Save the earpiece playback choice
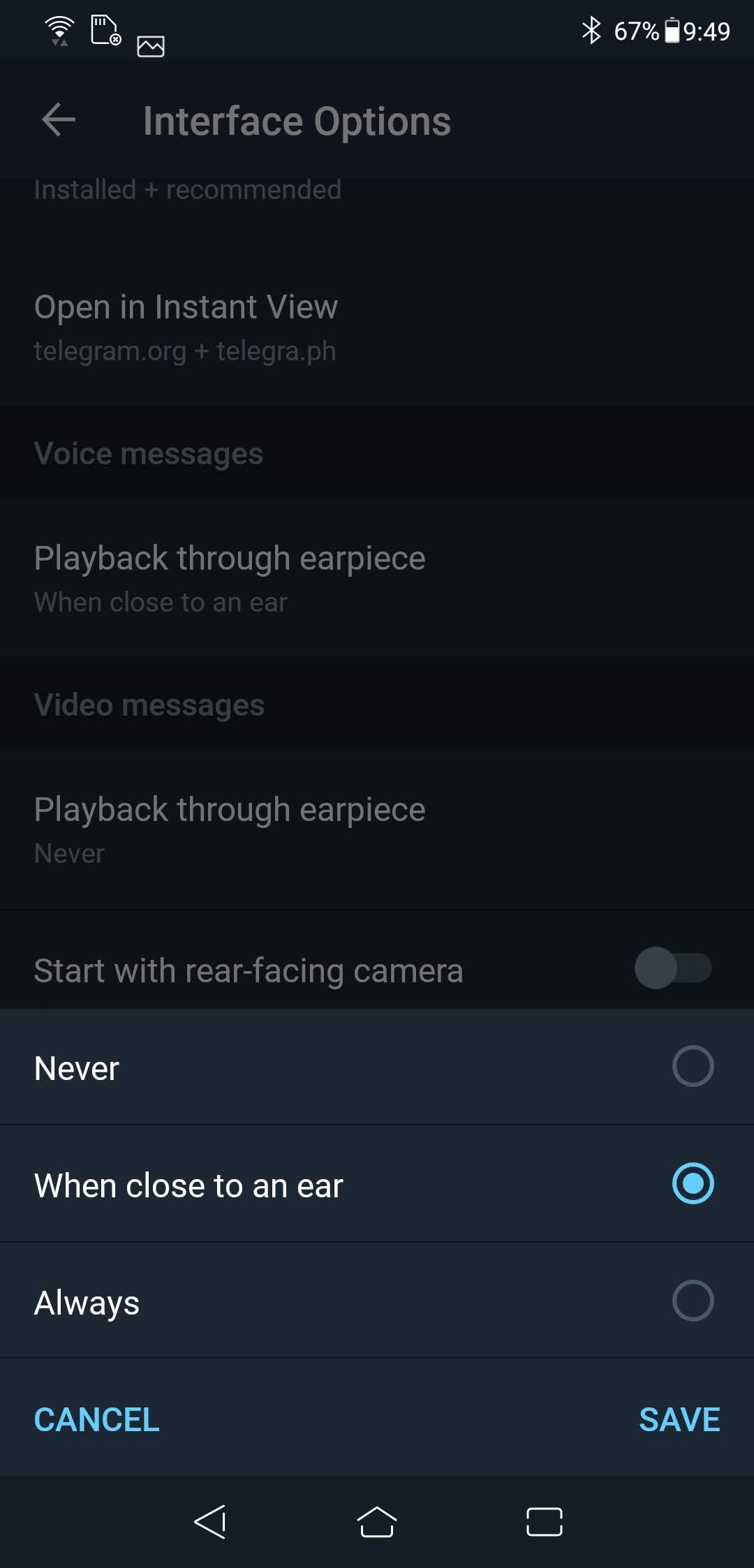754x1568 pixels. pyautogui.click(x=679, y=1419)
